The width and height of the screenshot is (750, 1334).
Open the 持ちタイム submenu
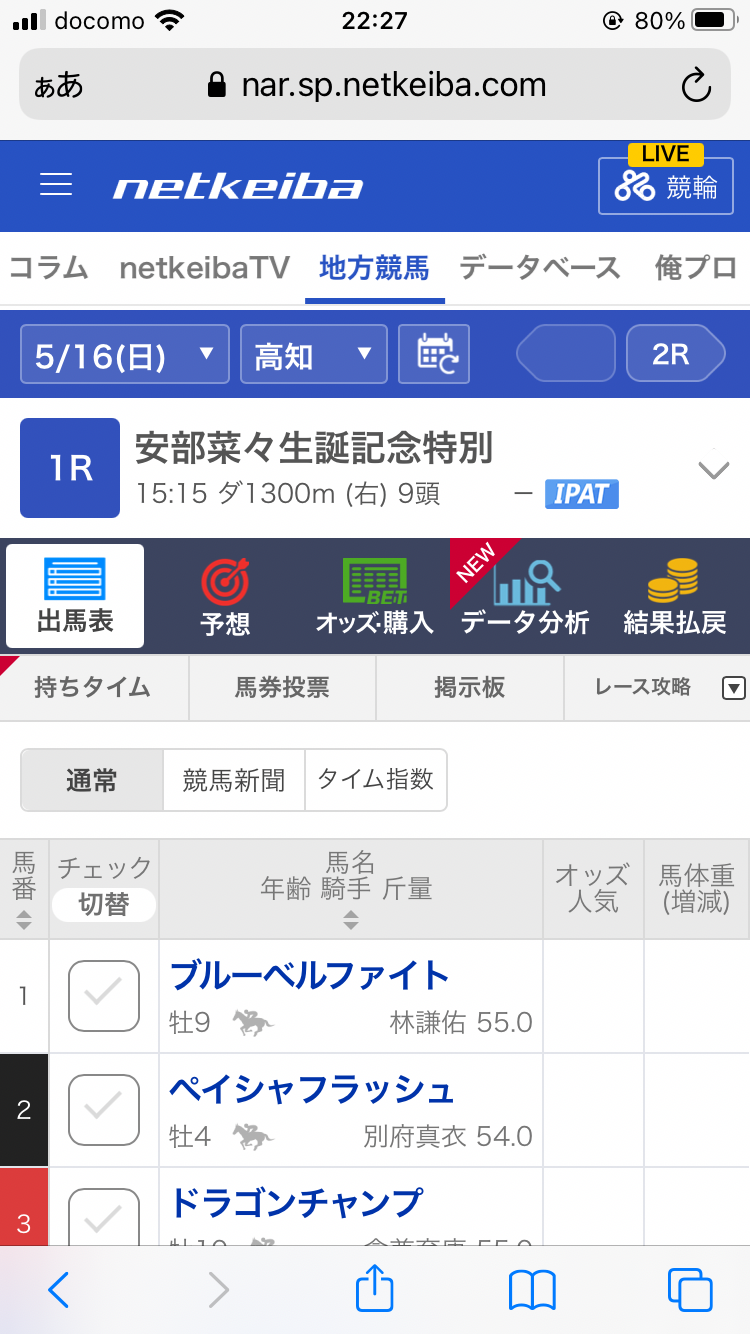(x=94, y=688)
